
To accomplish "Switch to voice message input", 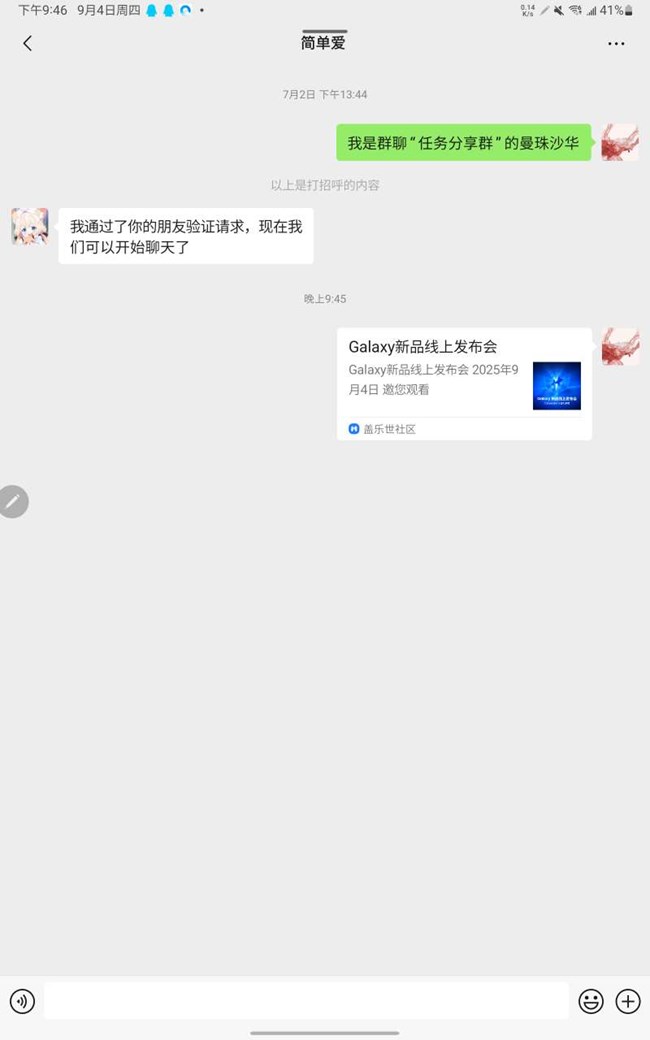I will pos(22,1001).
